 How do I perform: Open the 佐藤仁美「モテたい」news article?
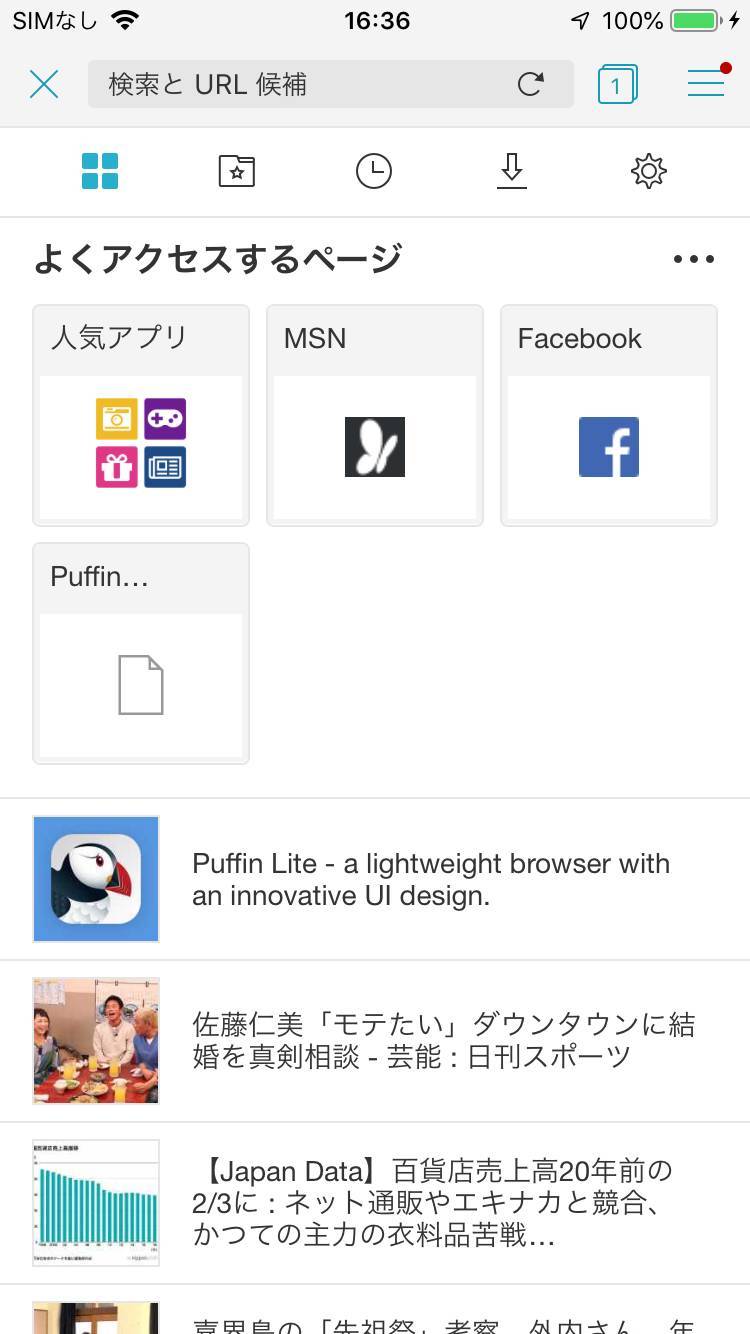375,1041
